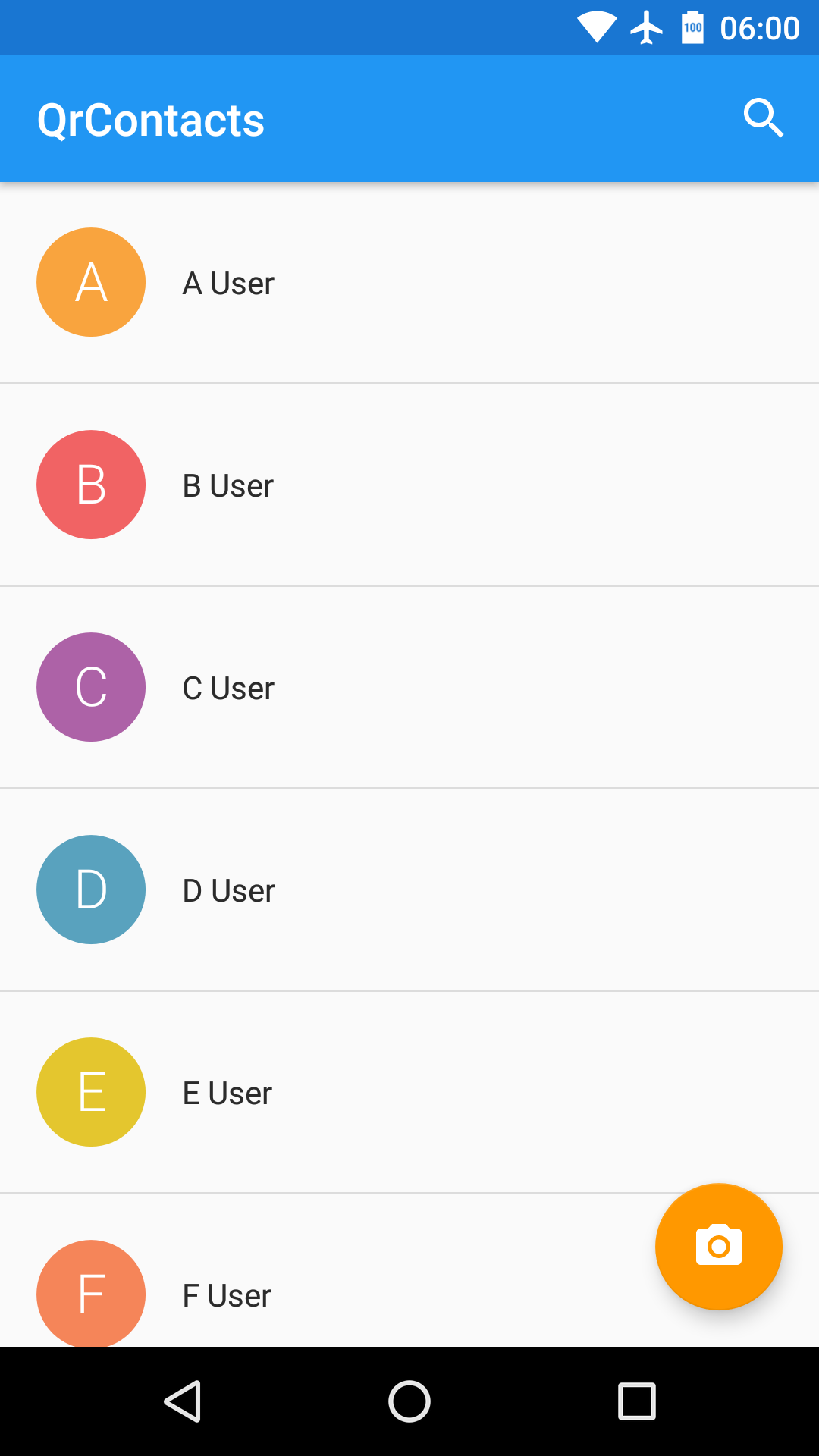Go back using the system back button
The width and height of the screenshot is (819, 1456).
(x=182, y=1401)
